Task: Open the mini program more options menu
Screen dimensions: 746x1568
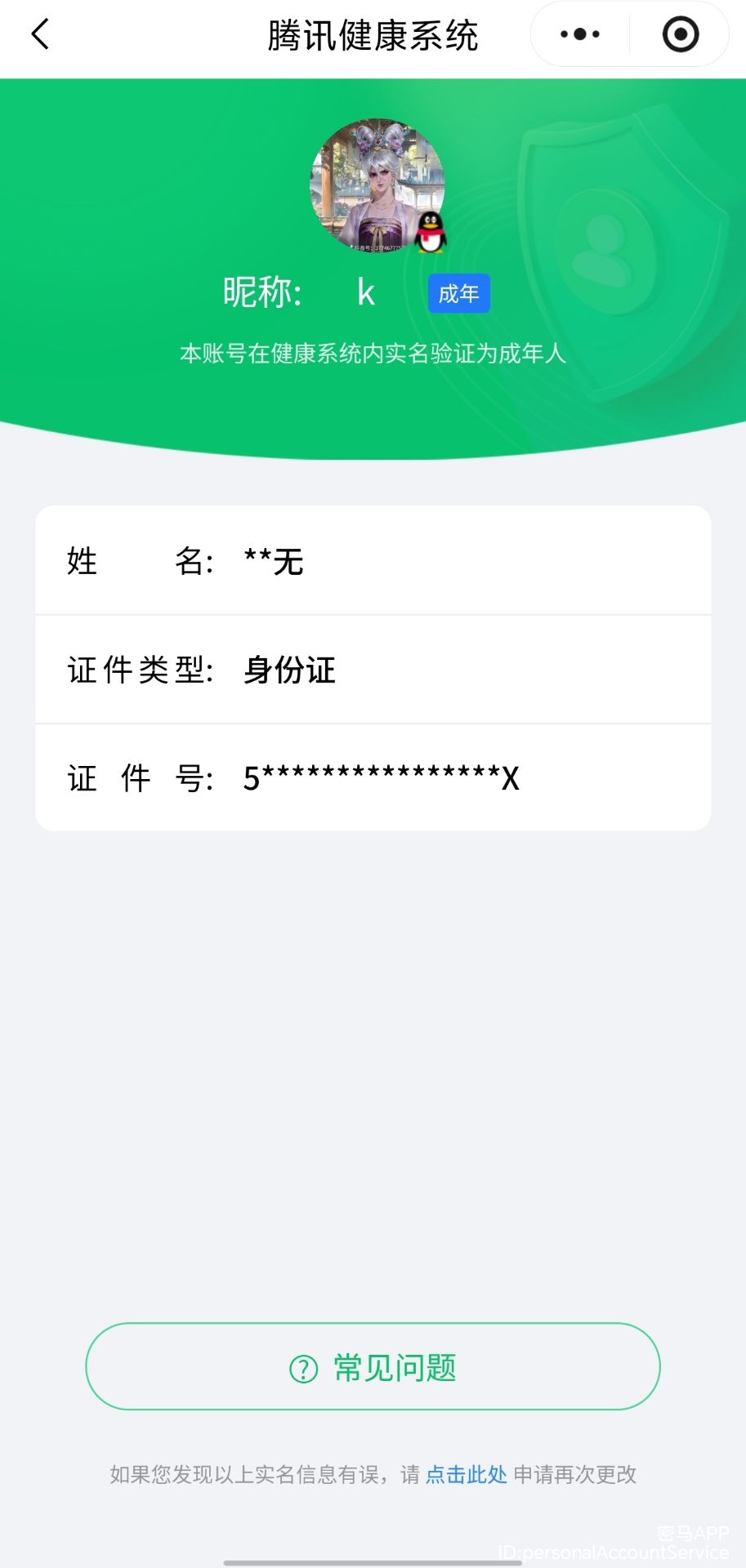Action: coord(580,34)
